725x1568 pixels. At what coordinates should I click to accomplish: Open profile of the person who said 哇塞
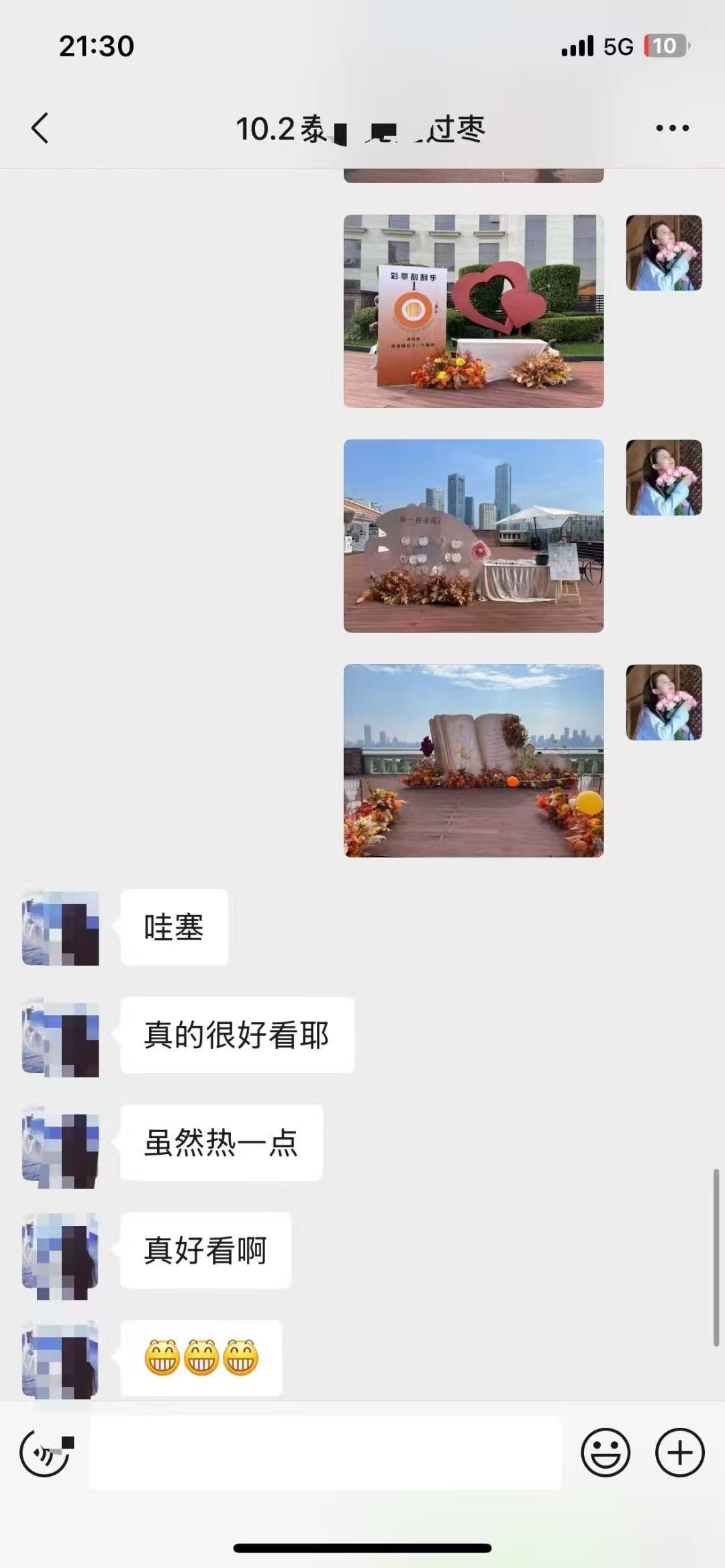pos(60,928)
